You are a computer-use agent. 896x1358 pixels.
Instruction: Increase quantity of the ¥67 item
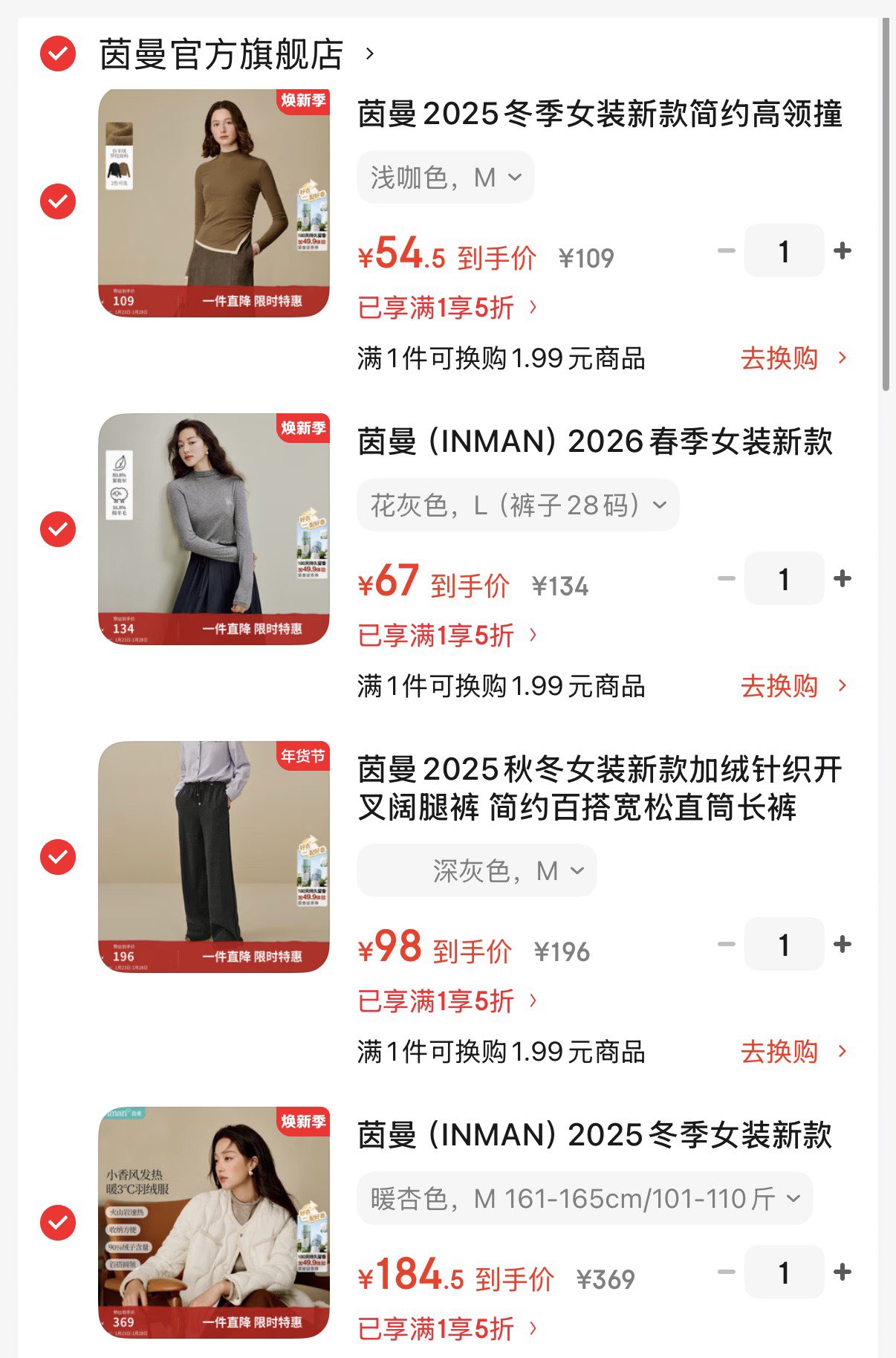pos(842,578)
